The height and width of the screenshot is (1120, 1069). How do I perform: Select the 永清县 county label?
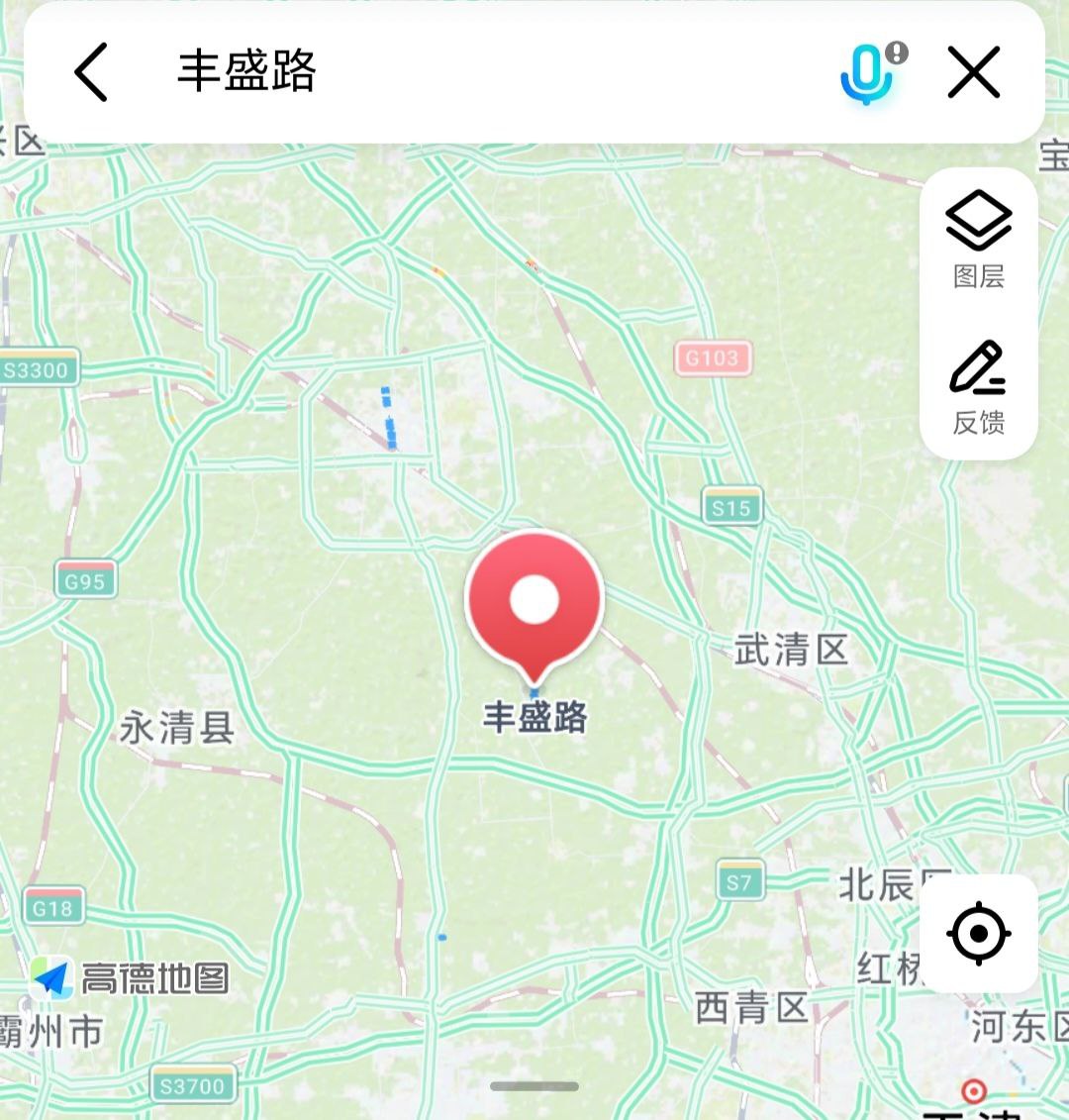pos(178,726)
